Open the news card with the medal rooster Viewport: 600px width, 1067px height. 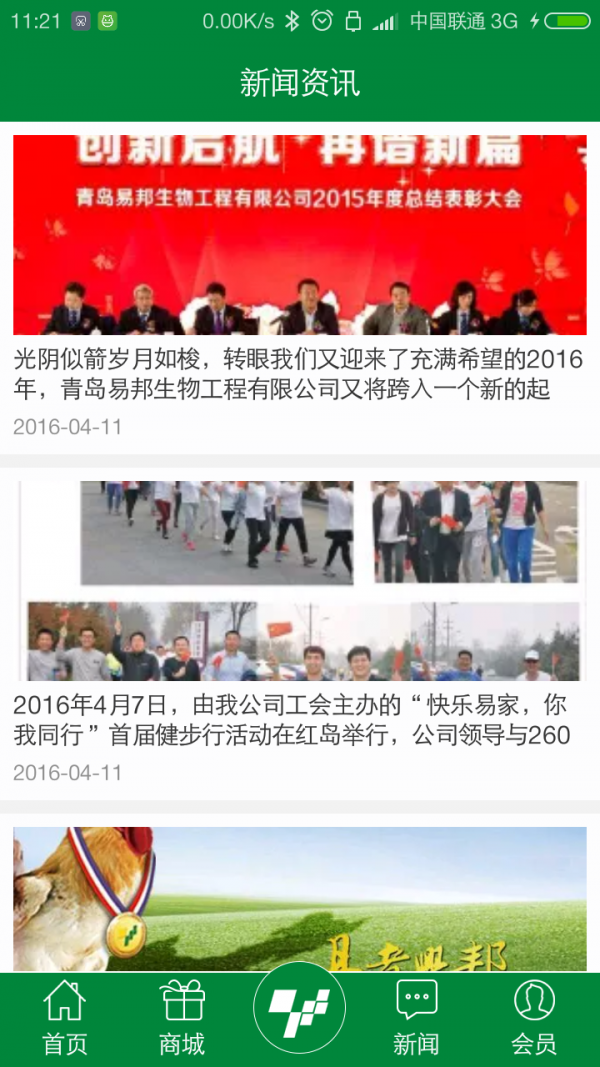point(299,898)
